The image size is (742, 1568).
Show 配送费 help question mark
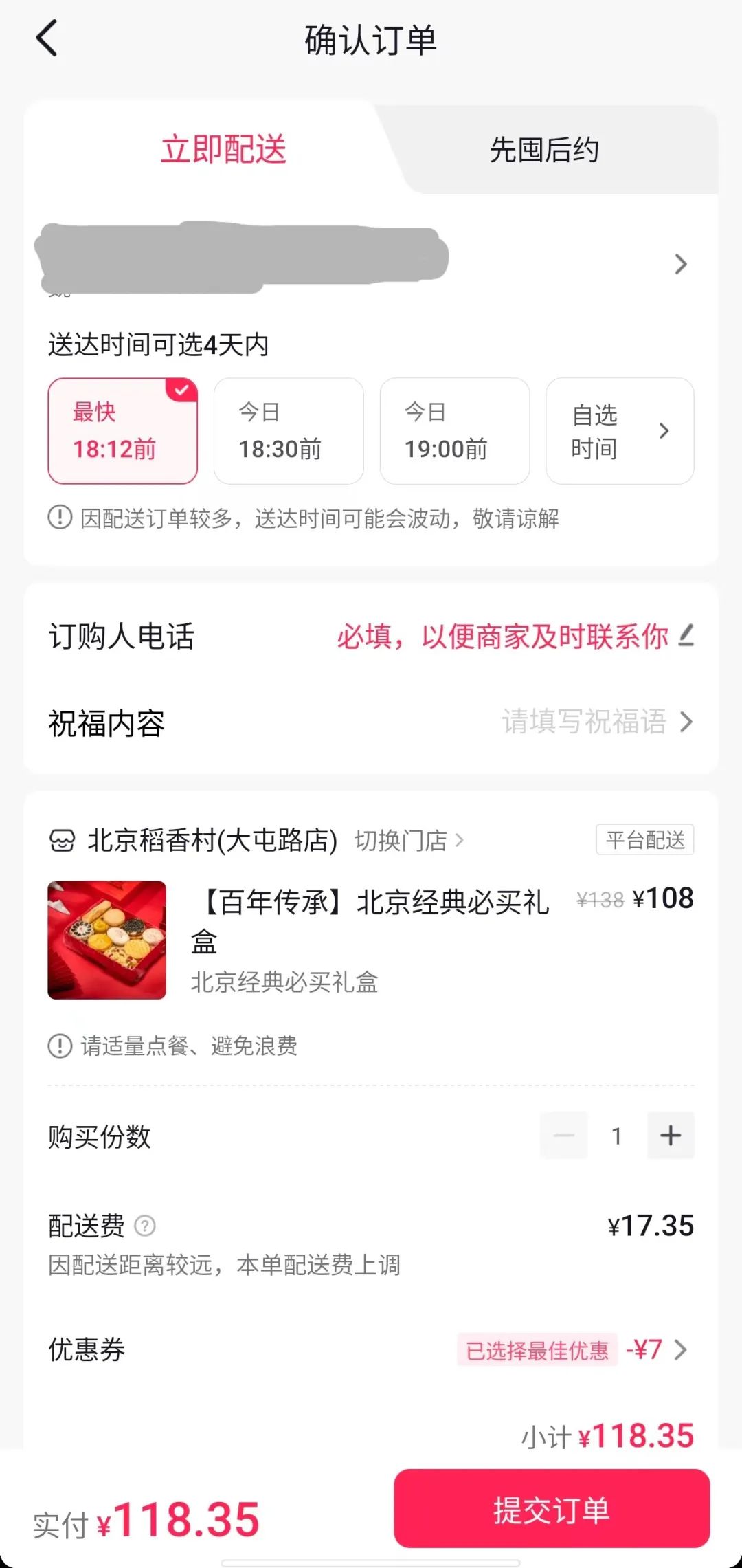point(145,1226)
